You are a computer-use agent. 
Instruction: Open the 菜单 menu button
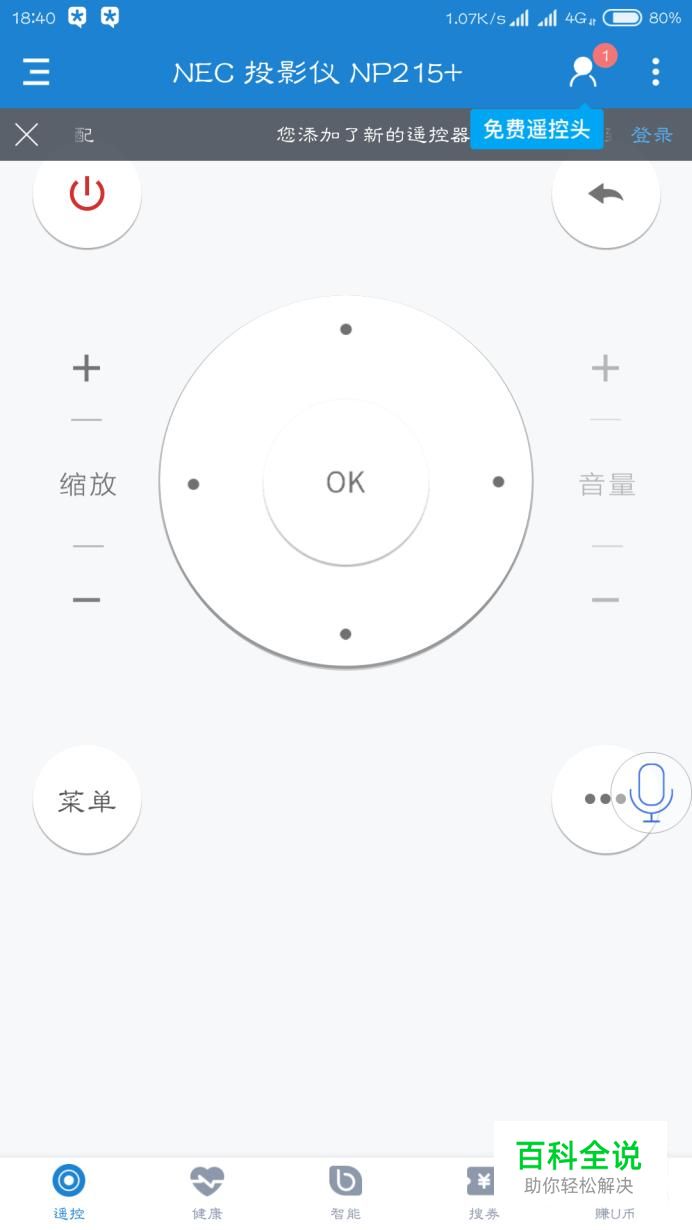point(87,800)
